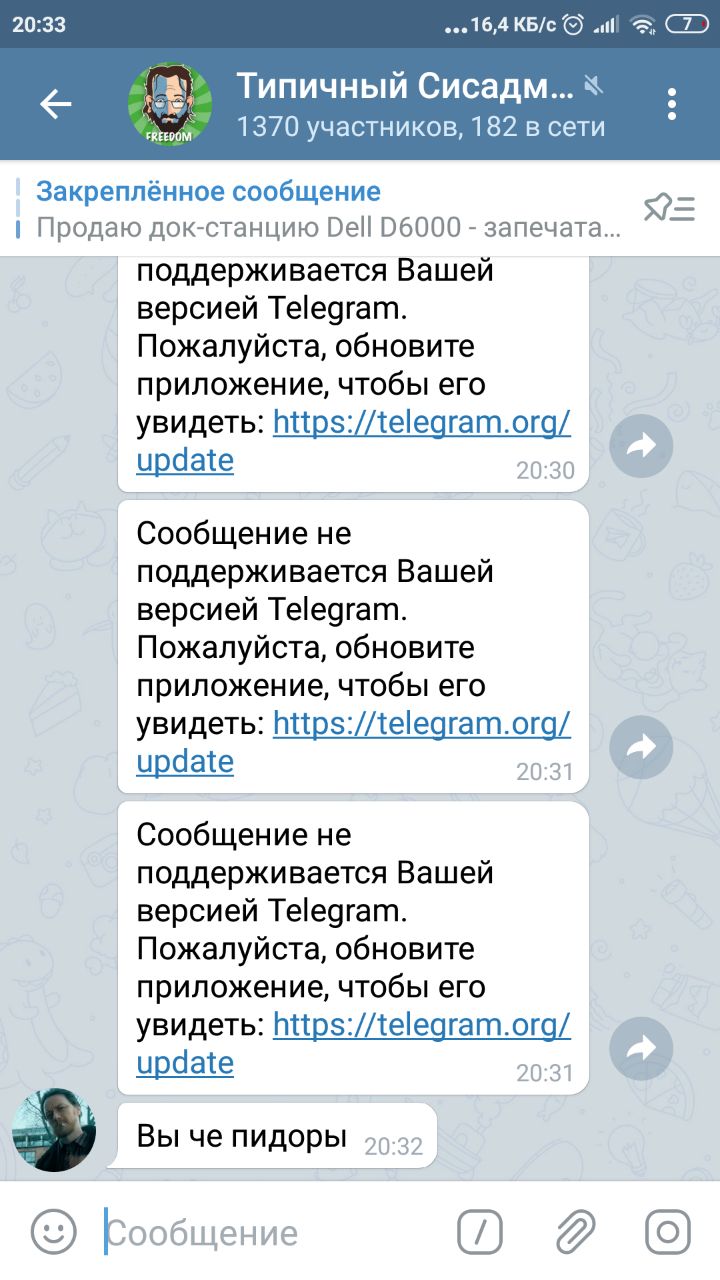The height and width of the screenshot is (1280, 720).
Task: Open the overflow menu
Action: [672, 104]
